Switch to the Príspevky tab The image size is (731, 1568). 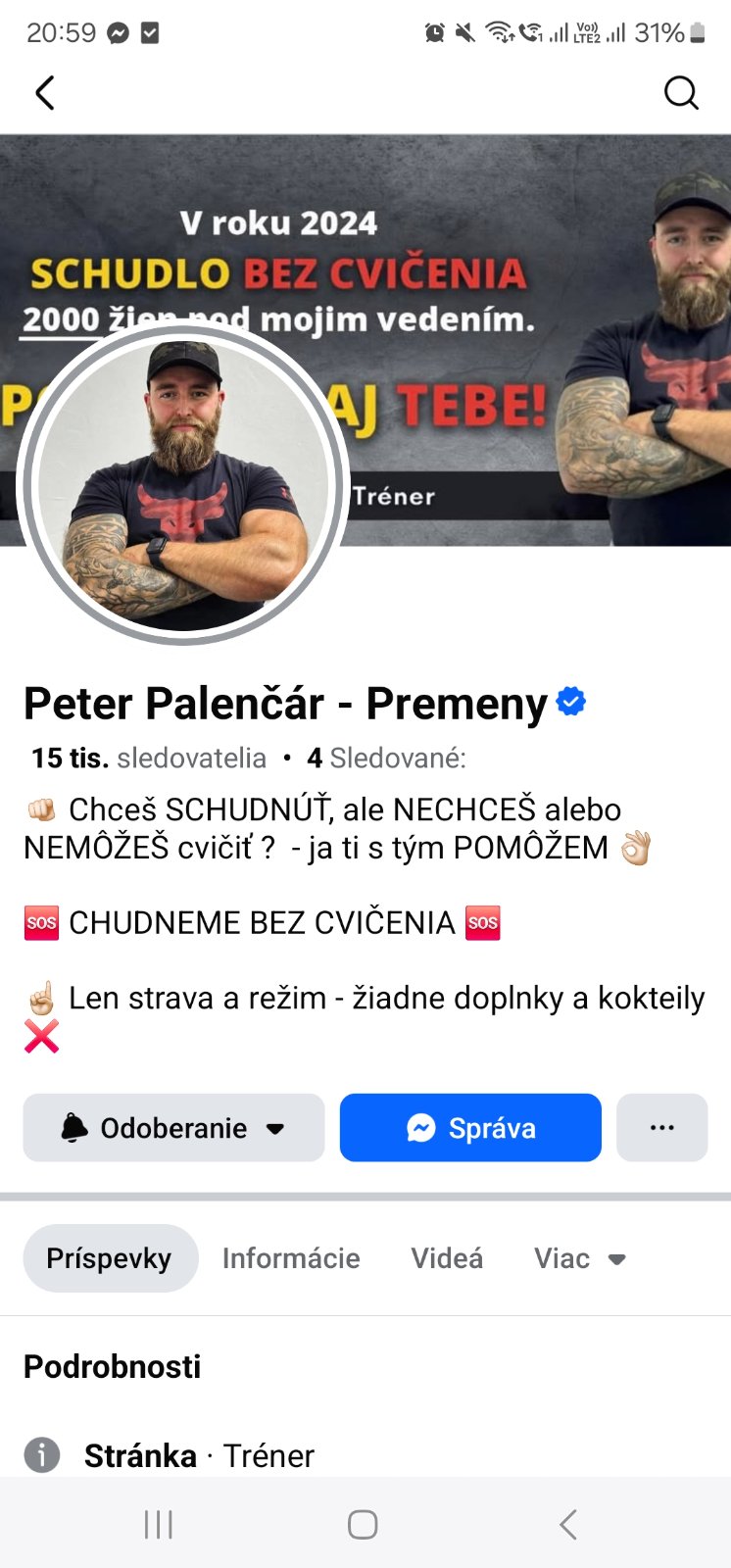110,1258
